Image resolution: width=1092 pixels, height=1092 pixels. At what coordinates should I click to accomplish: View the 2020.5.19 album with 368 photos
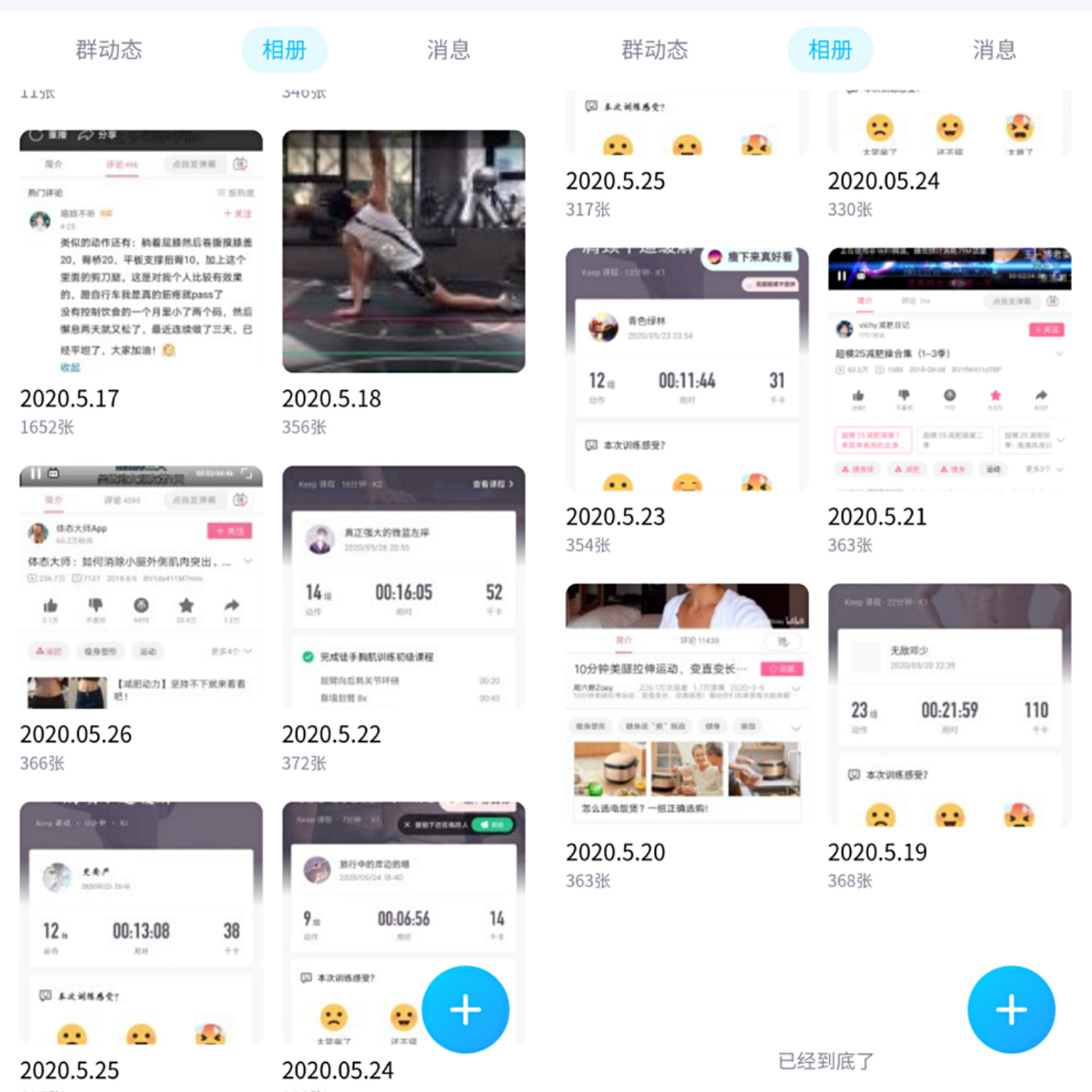tap(949, 704)
